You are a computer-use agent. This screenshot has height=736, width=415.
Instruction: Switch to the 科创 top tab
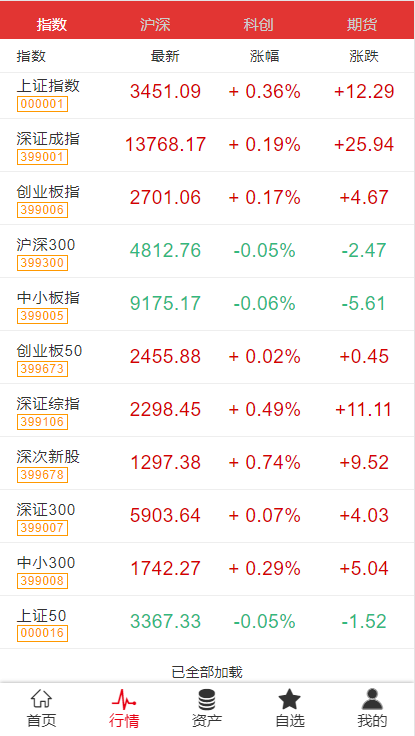tap(258, 24)
